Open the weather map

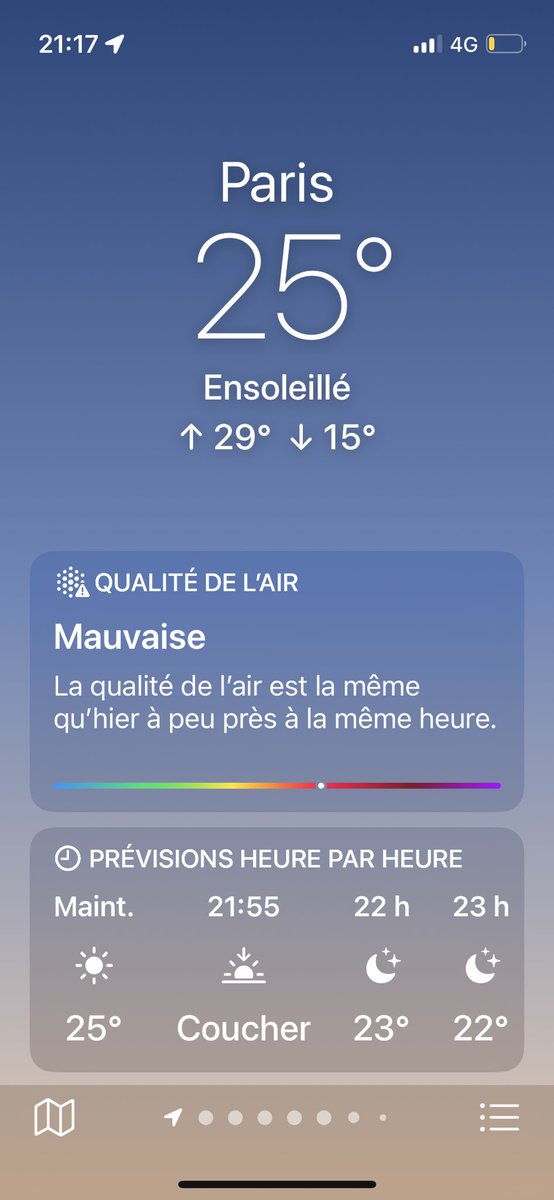pyautogui.click(x=55, y=1117)
